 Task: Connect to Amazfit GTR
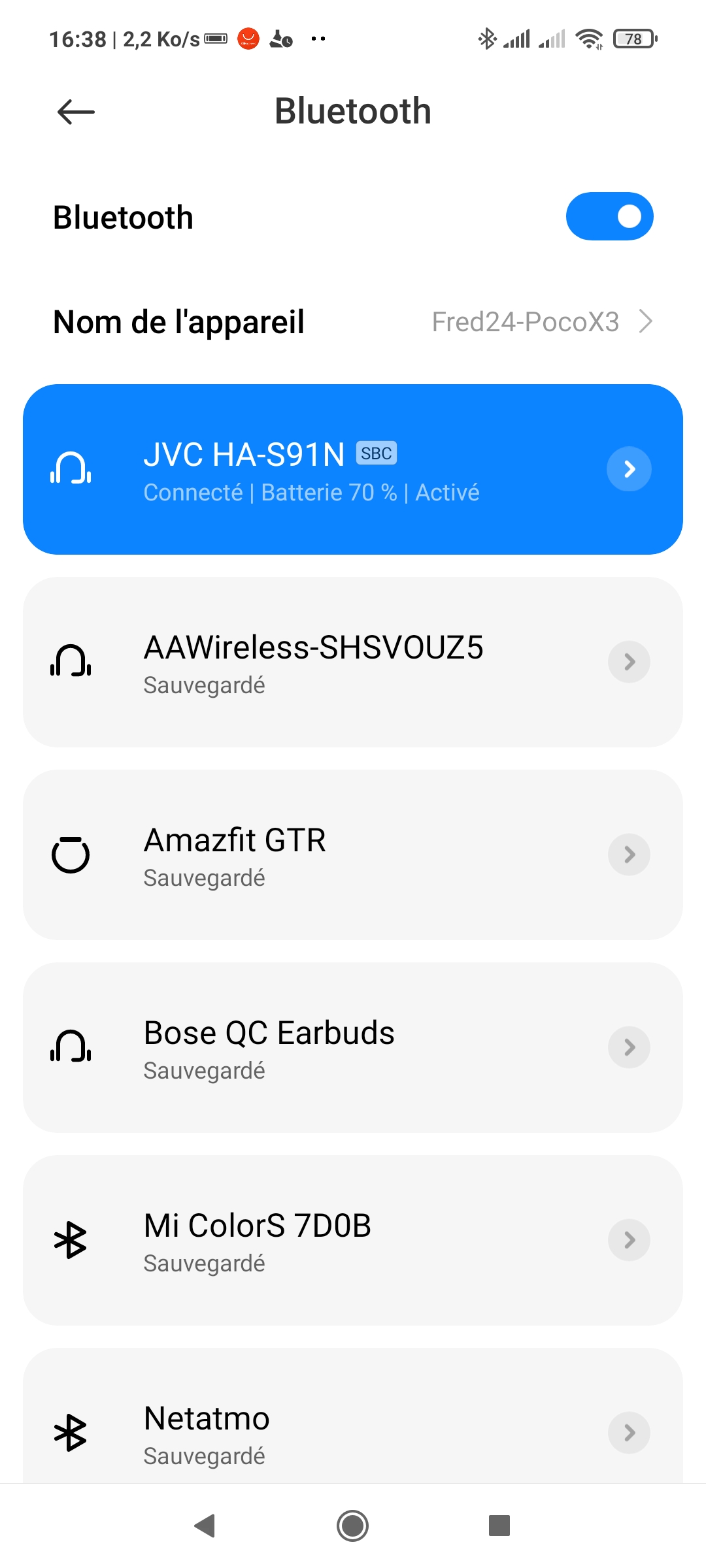pyautogui.click(x=314, y=855)
